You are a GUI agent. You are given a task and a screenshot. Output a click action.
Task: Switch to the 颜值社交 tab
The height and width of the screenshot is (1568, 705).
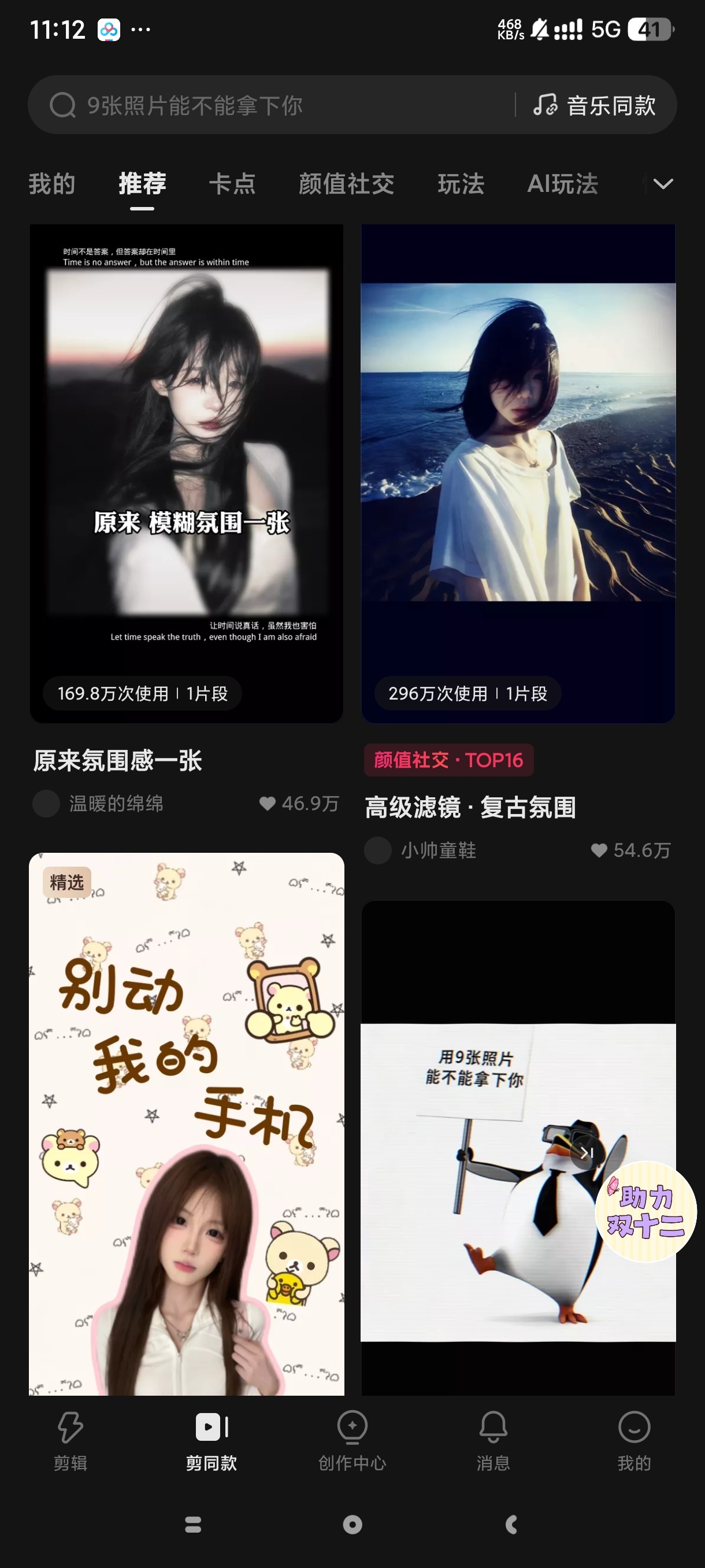click(x=346, y=184)
